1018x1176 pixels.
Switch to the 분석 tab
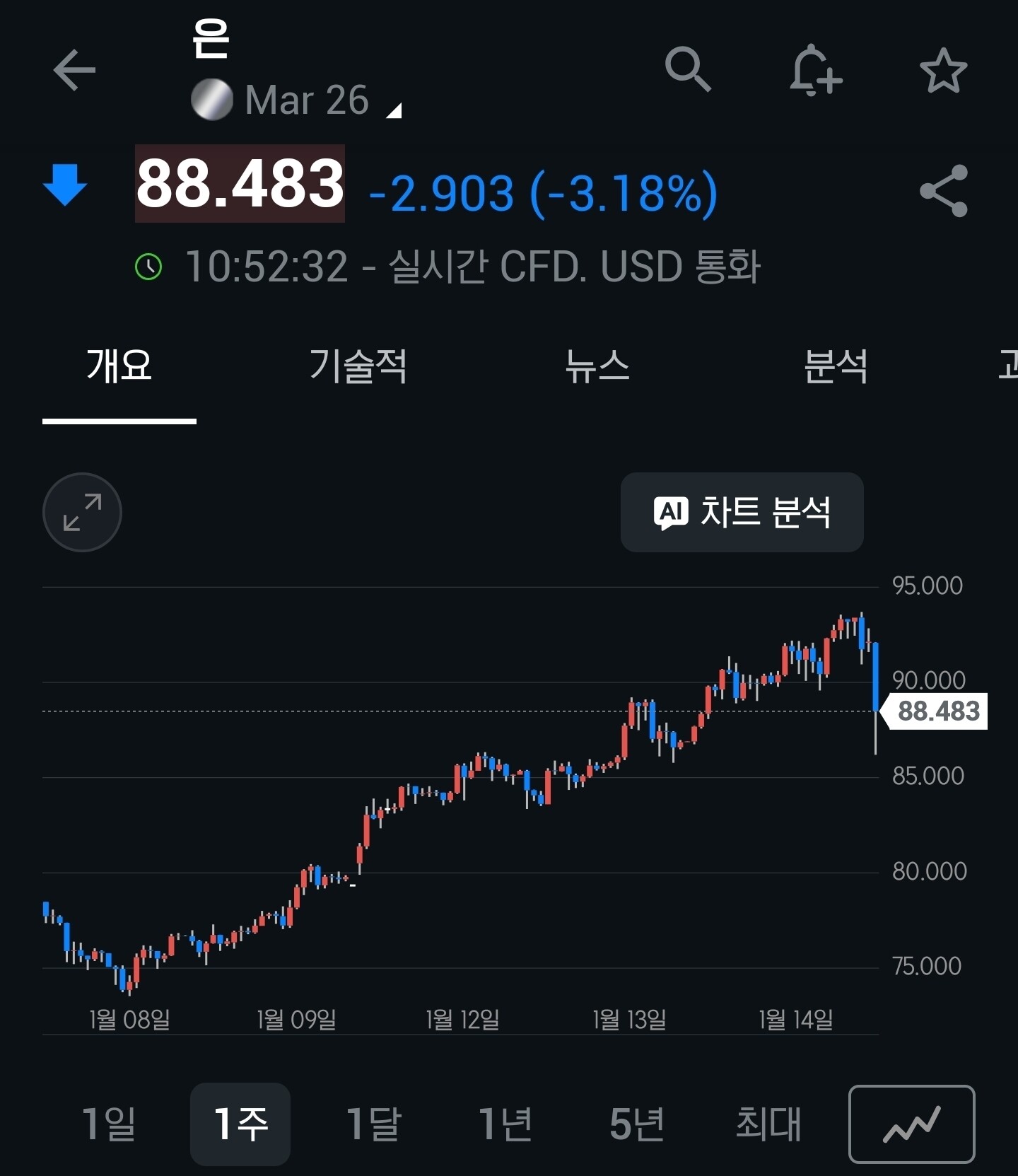[835, 366]
